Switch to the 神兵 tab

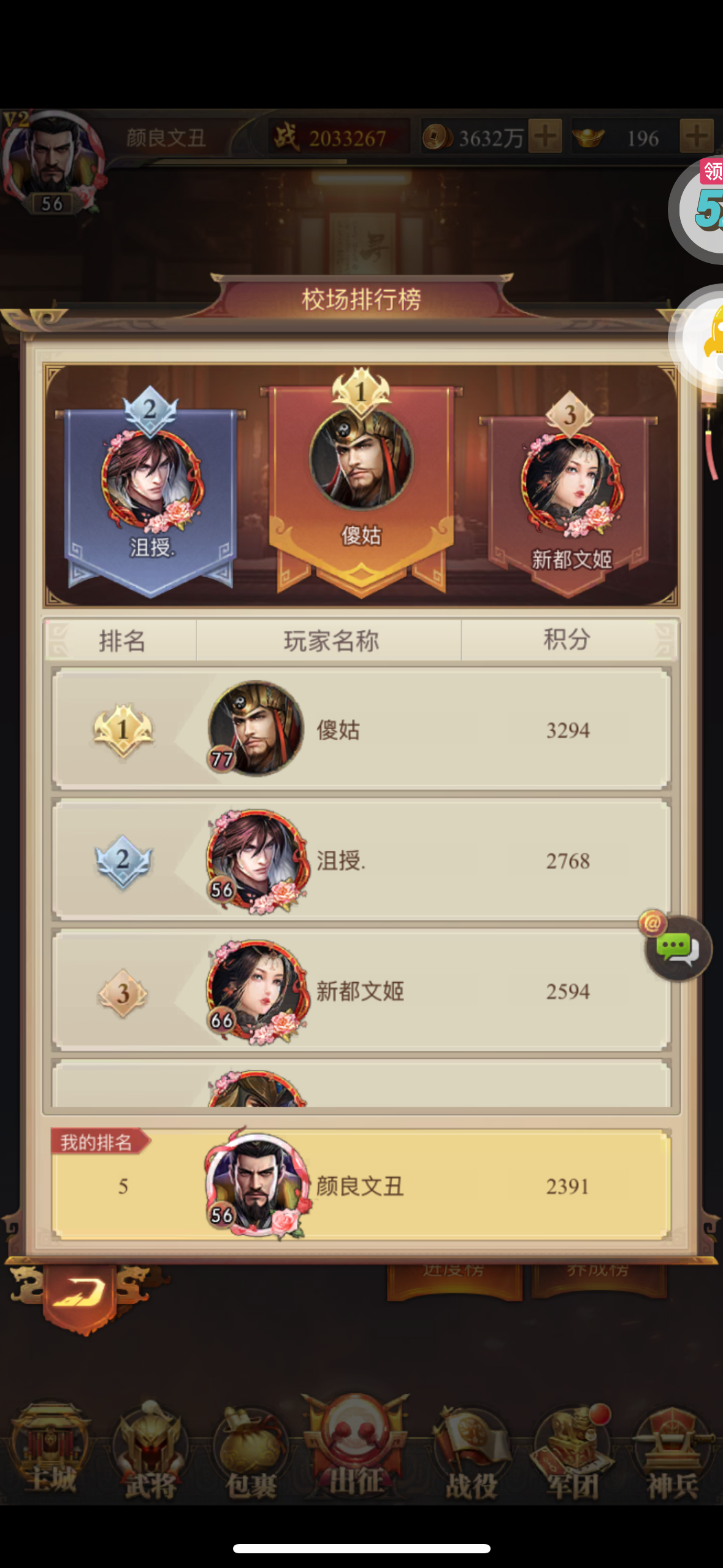pyautogui.click(x=672, y=1453)
